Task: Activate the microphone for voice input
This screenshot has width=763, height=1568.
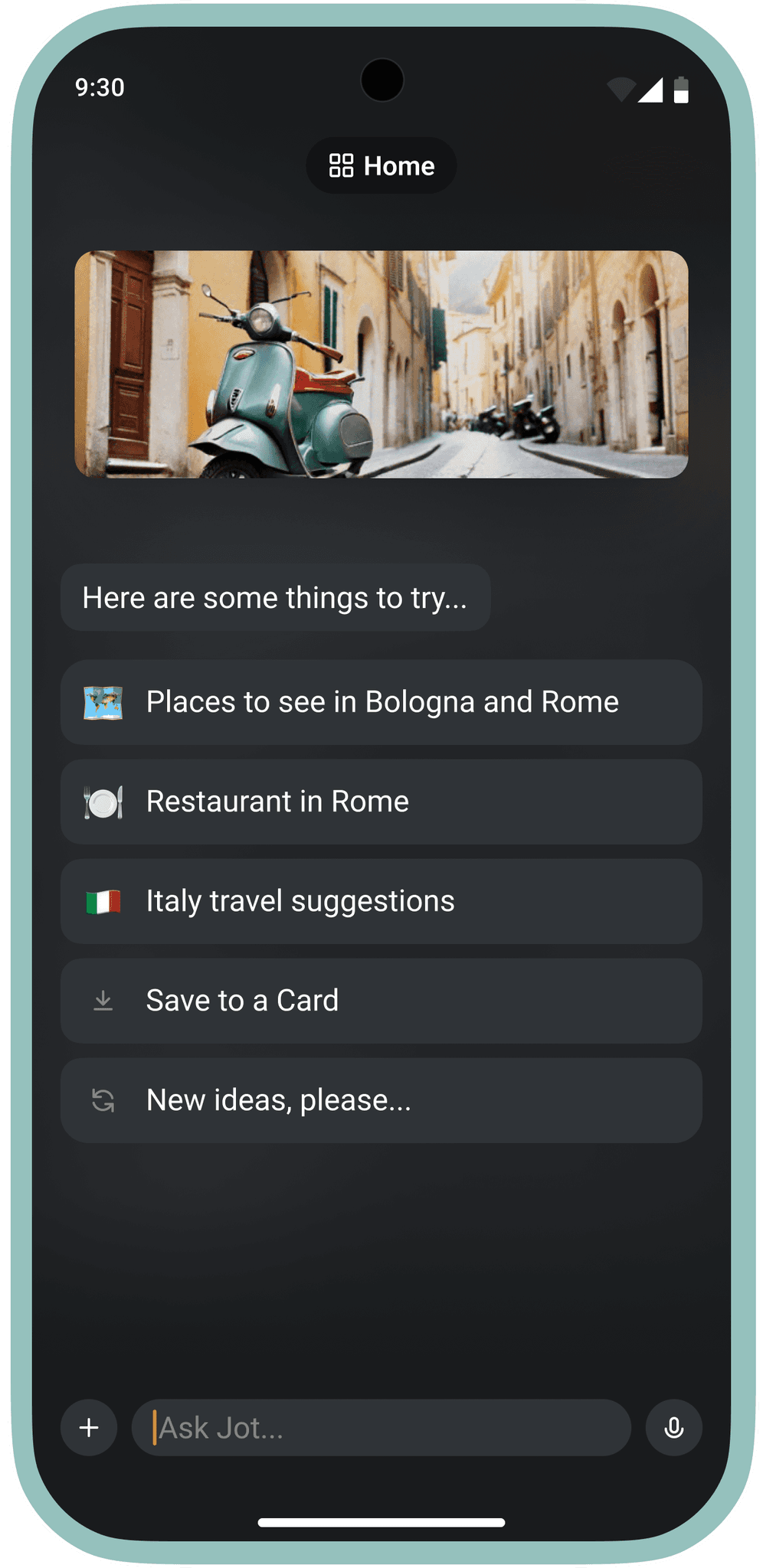Action: (x=673, y=1429)
